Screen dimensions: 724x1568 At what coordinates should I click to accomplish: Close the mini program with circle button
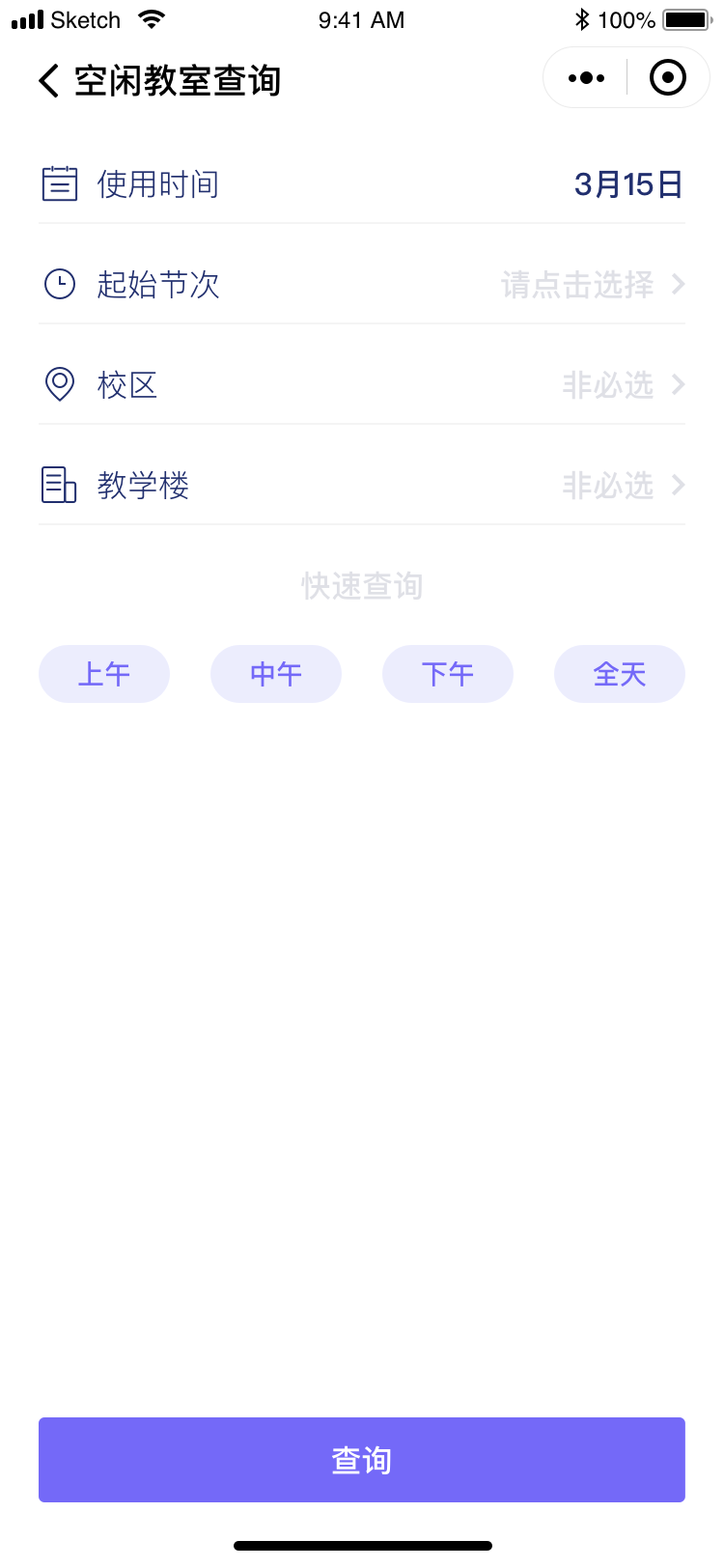coord(668,78)
